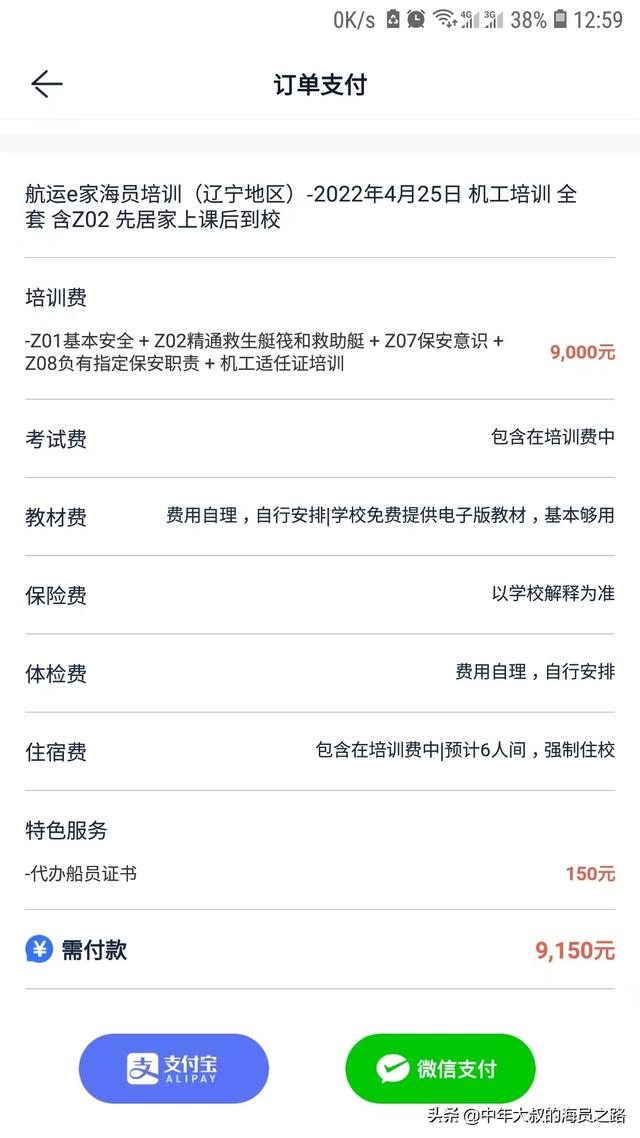The height and width of the screenshot is (1138, 640).
Task: Go back using the top-left arrow
Action: click(x=47, y=84)
